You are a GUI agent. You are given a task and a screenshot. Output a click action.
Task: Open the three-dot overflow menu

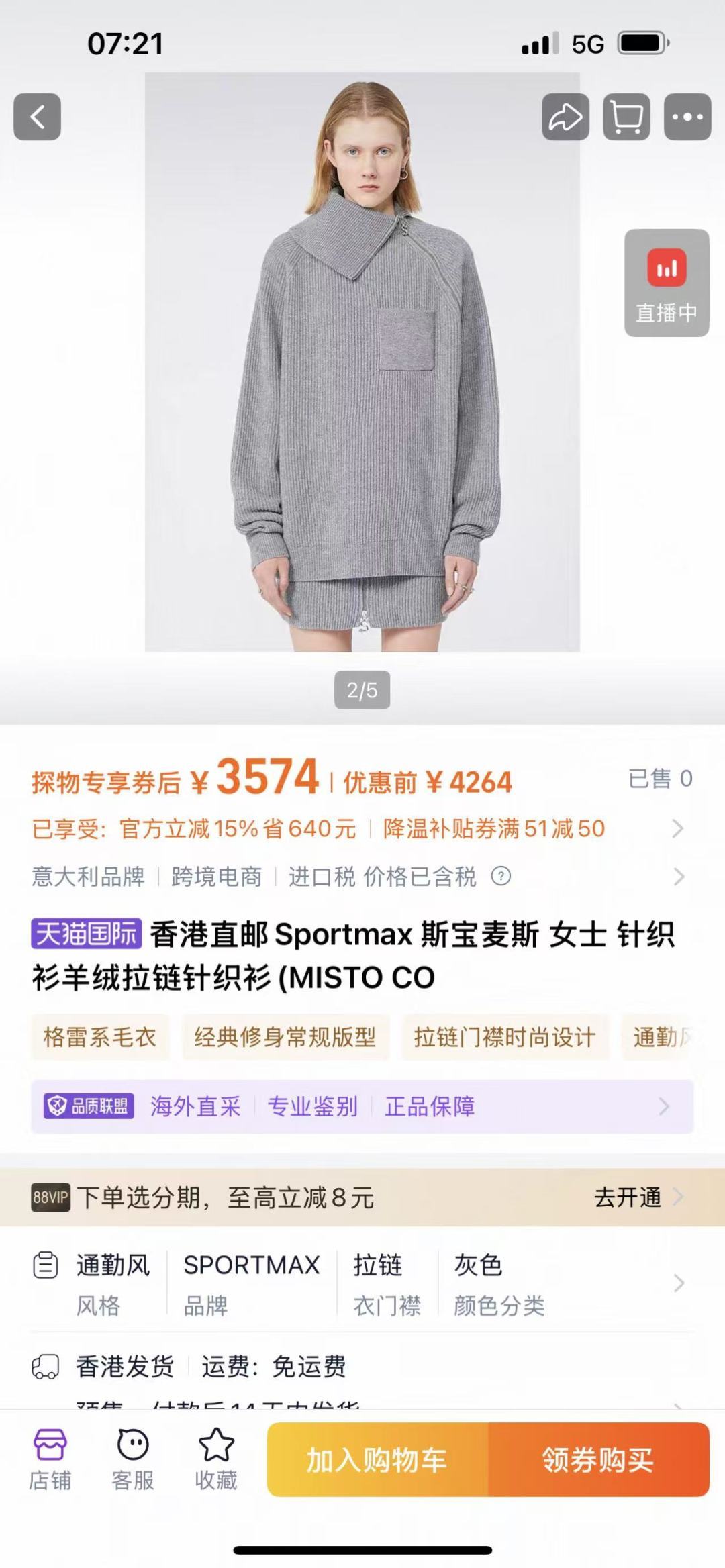click(687, 117)
